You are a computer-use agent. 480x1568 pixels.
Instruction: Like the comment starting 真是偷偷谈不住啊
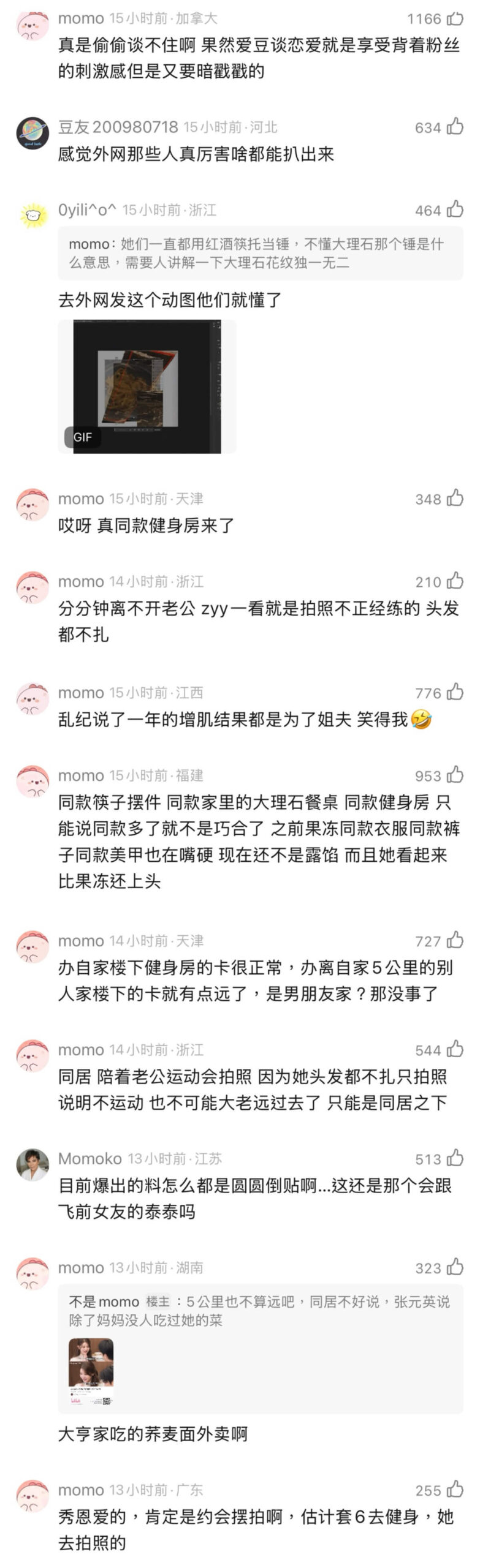coord(455,18)
